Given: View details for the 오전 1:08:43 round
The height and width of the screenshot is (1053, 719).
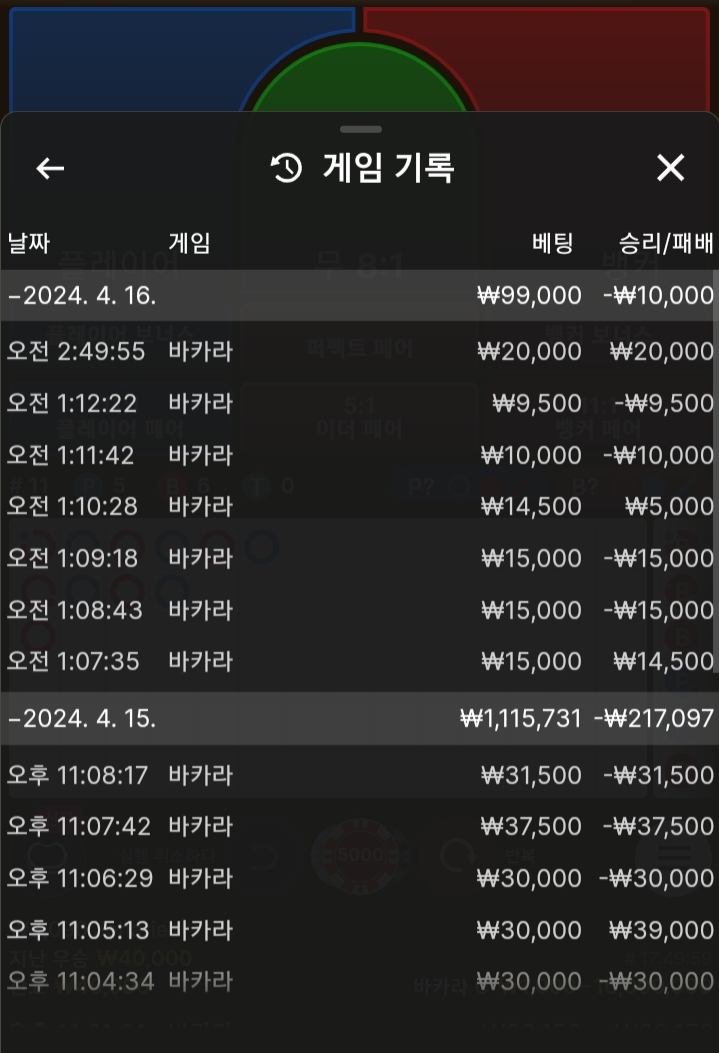Looking at the screenshot, I should 359,610.
